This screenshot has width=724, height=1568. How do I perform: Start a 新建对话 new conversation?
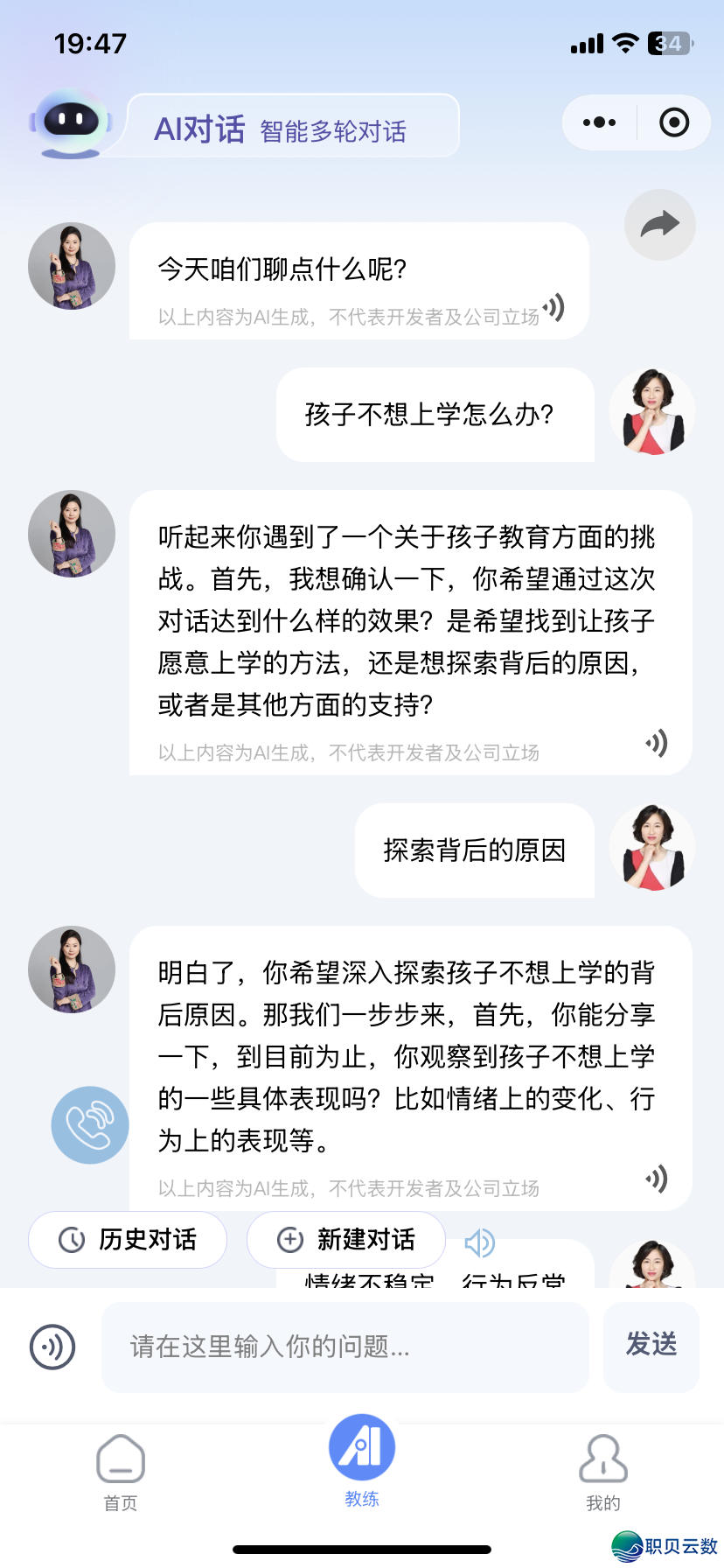tap(346, 1239)
